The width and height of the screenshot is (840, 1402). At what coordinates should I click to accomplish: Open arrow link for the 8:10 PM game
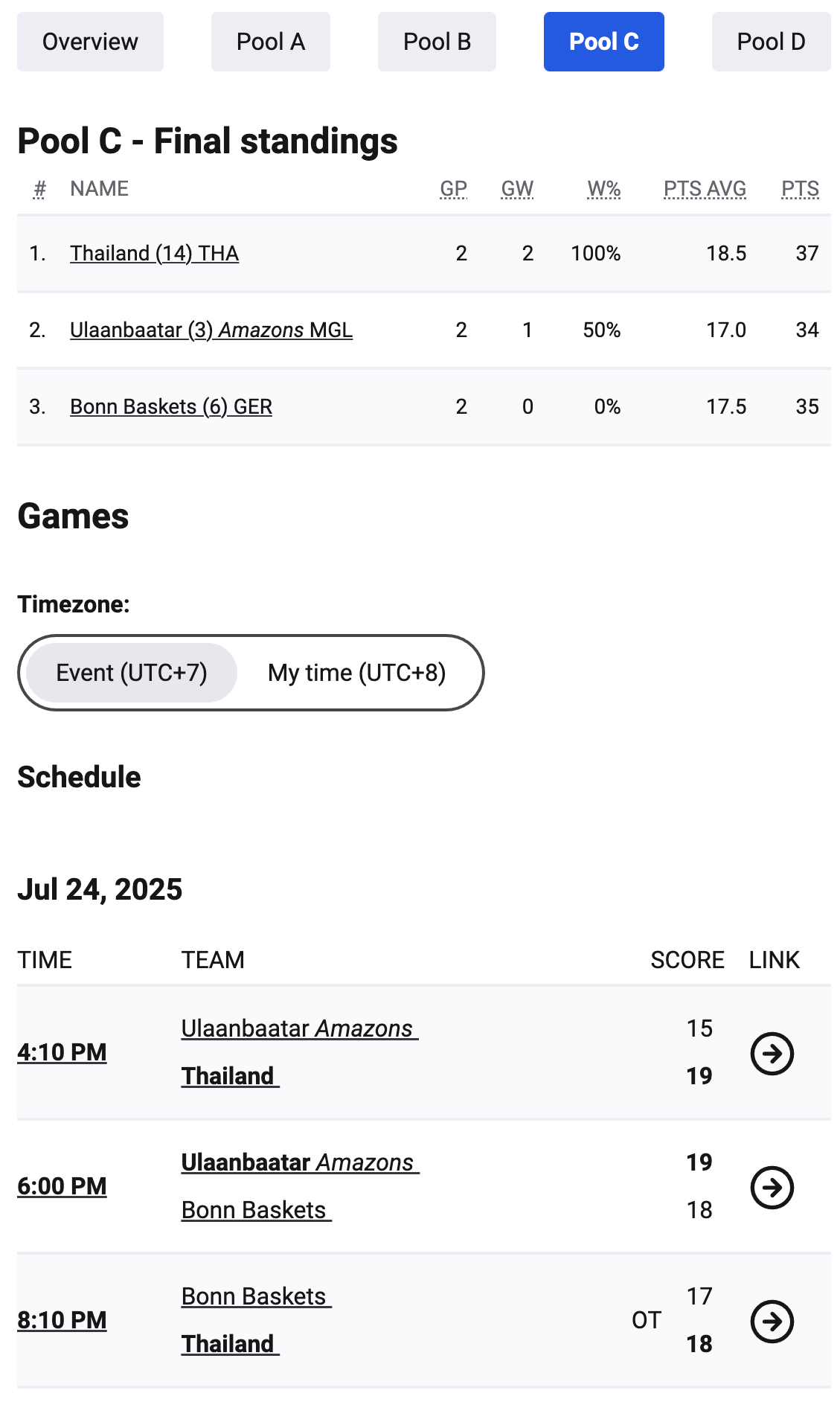coord(772,1322)
